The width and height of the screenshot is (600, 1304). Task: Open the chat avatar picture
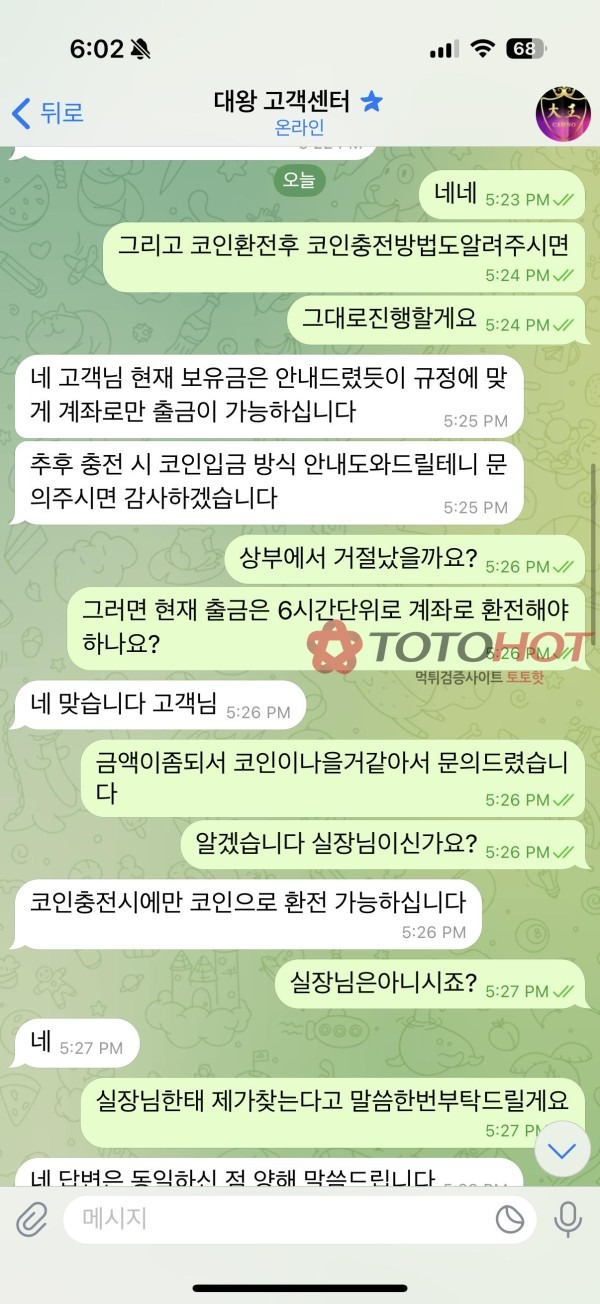tap(563, 113)
